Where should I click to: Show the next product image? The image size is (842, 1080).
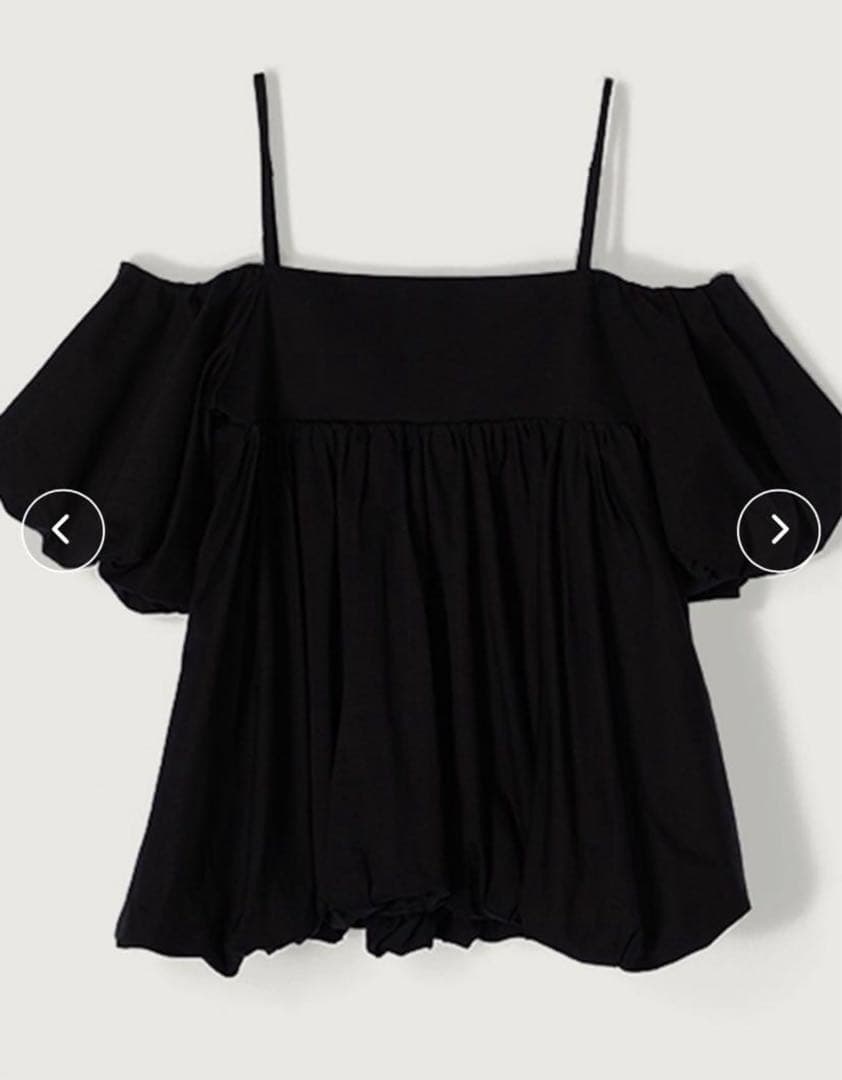pyautogui.click(x=778, y=530)
